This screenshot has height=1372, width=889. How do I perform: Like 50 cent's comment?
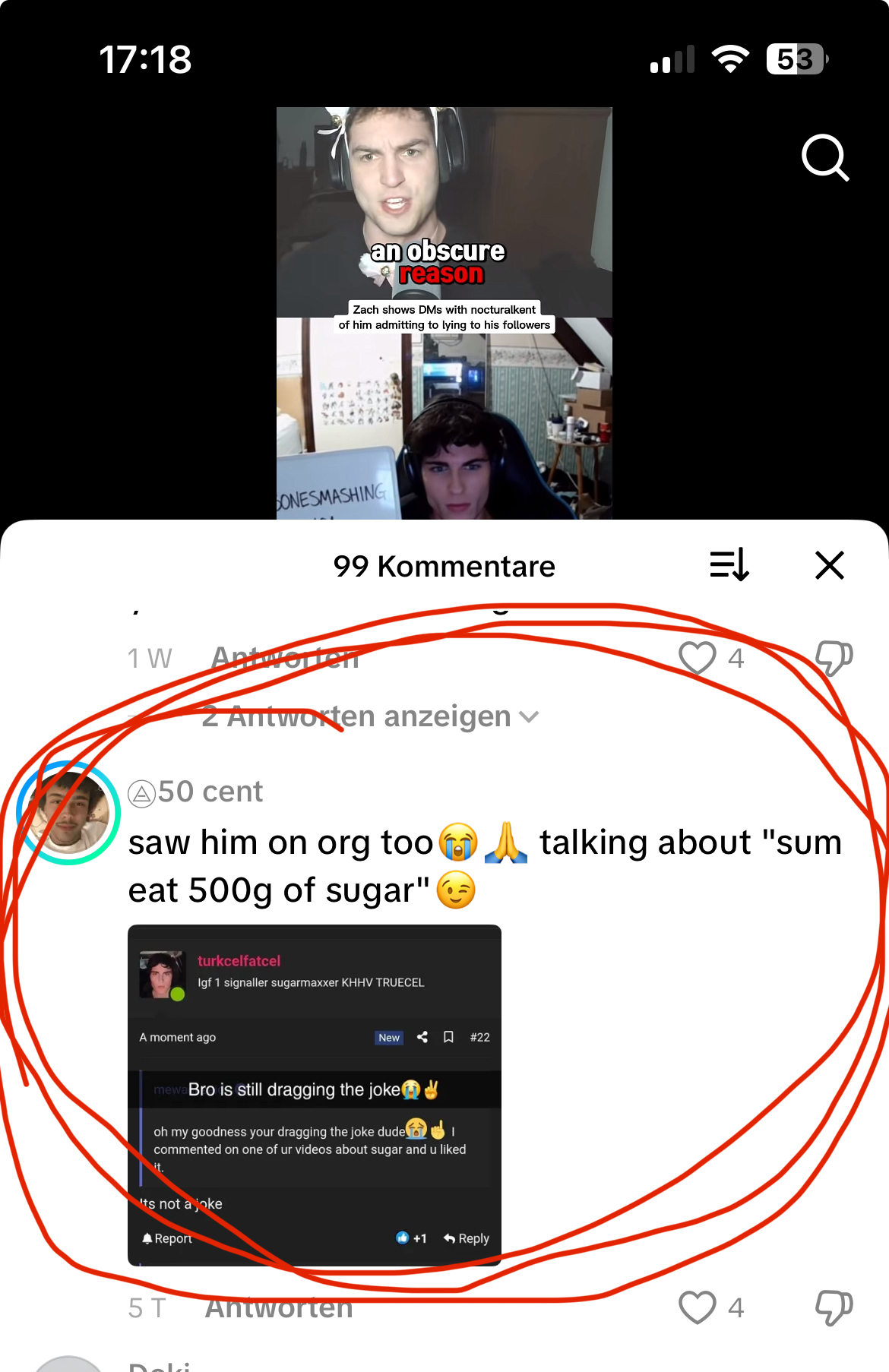coord(697,1307)
